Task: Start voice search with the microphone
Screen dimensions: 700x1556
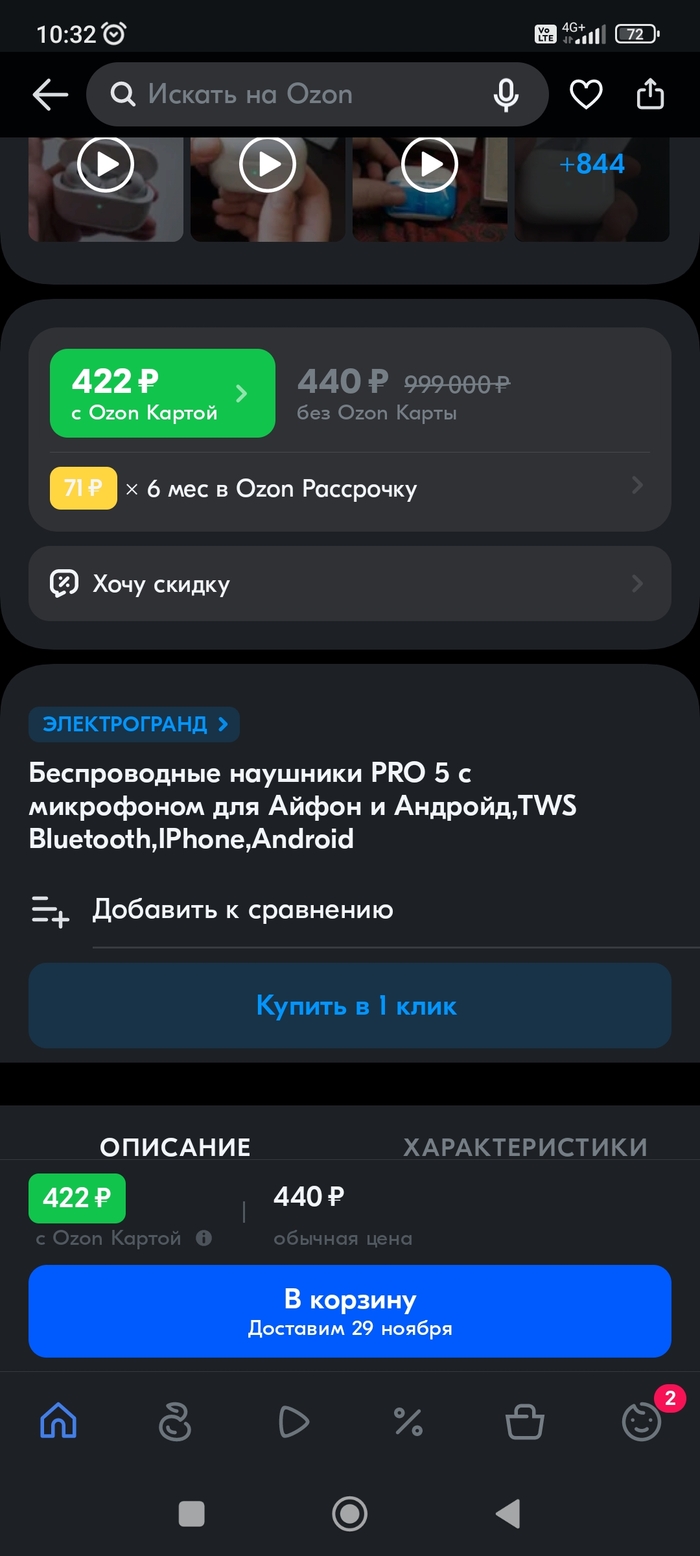Action: (506, 95)
